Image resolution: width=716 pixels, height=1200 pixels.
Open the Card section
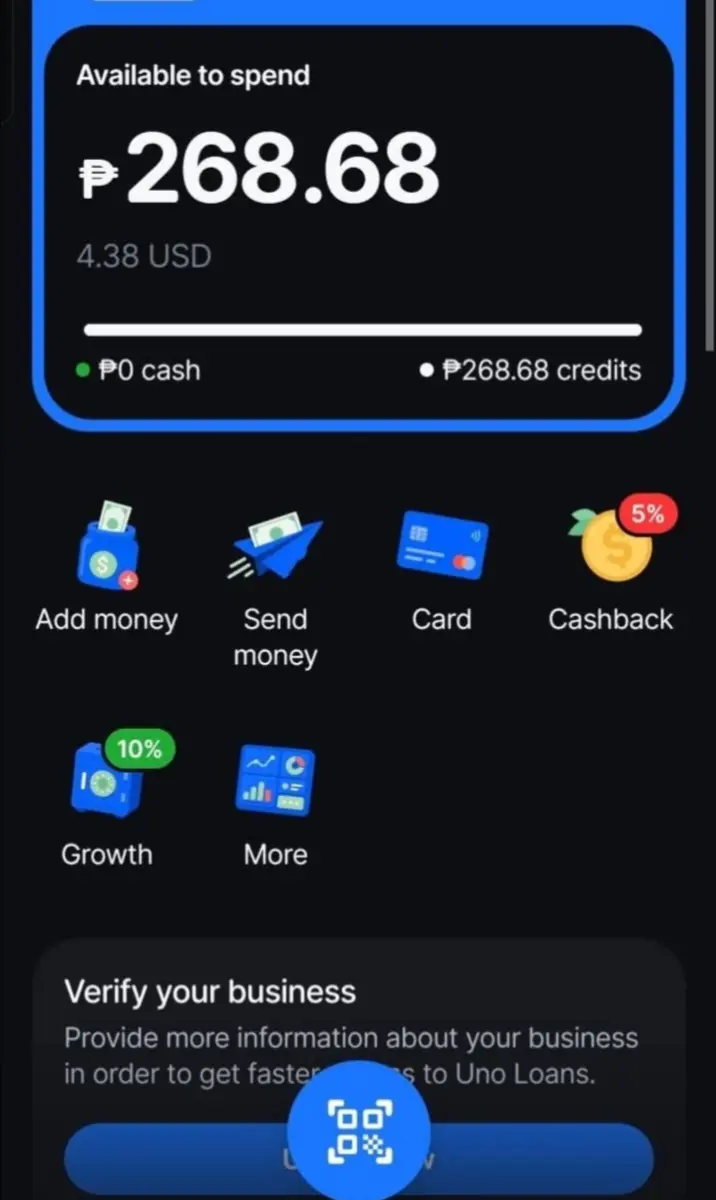pos(442,571)
